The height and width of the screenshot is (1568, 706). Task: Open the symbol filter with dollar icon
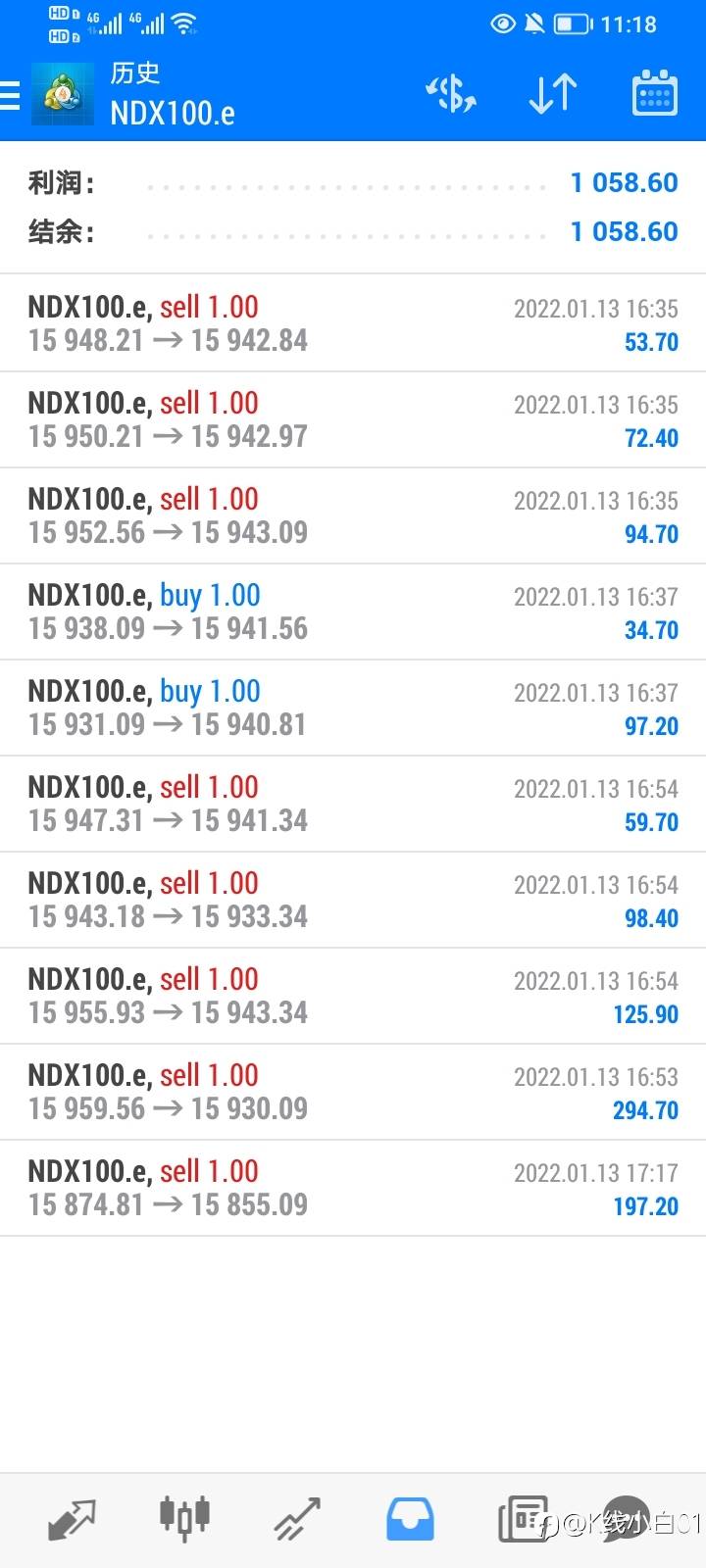450,94
